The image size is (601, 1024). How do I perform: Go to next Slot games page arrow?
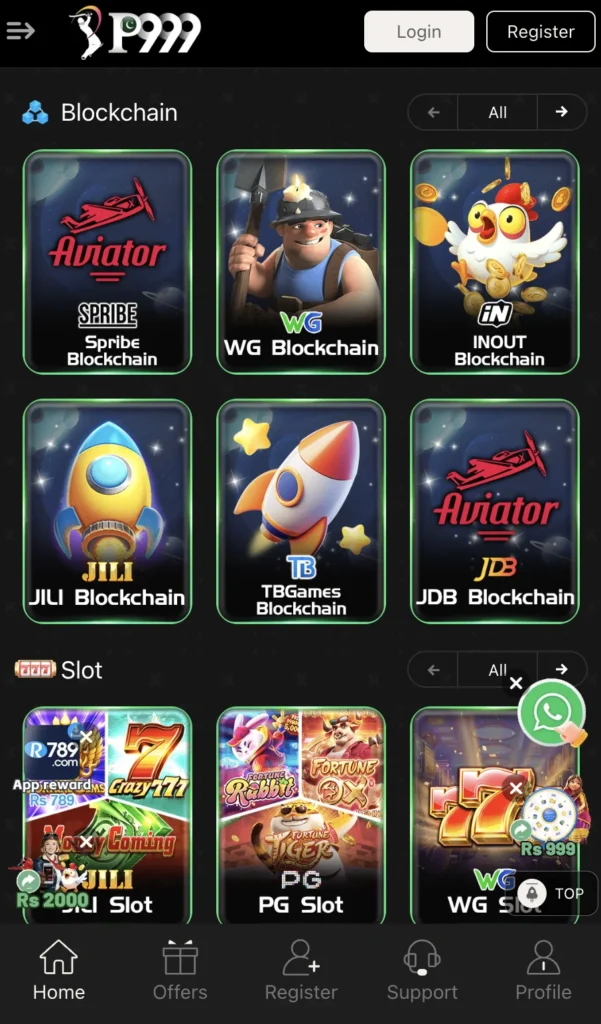(x=561, y=669)
